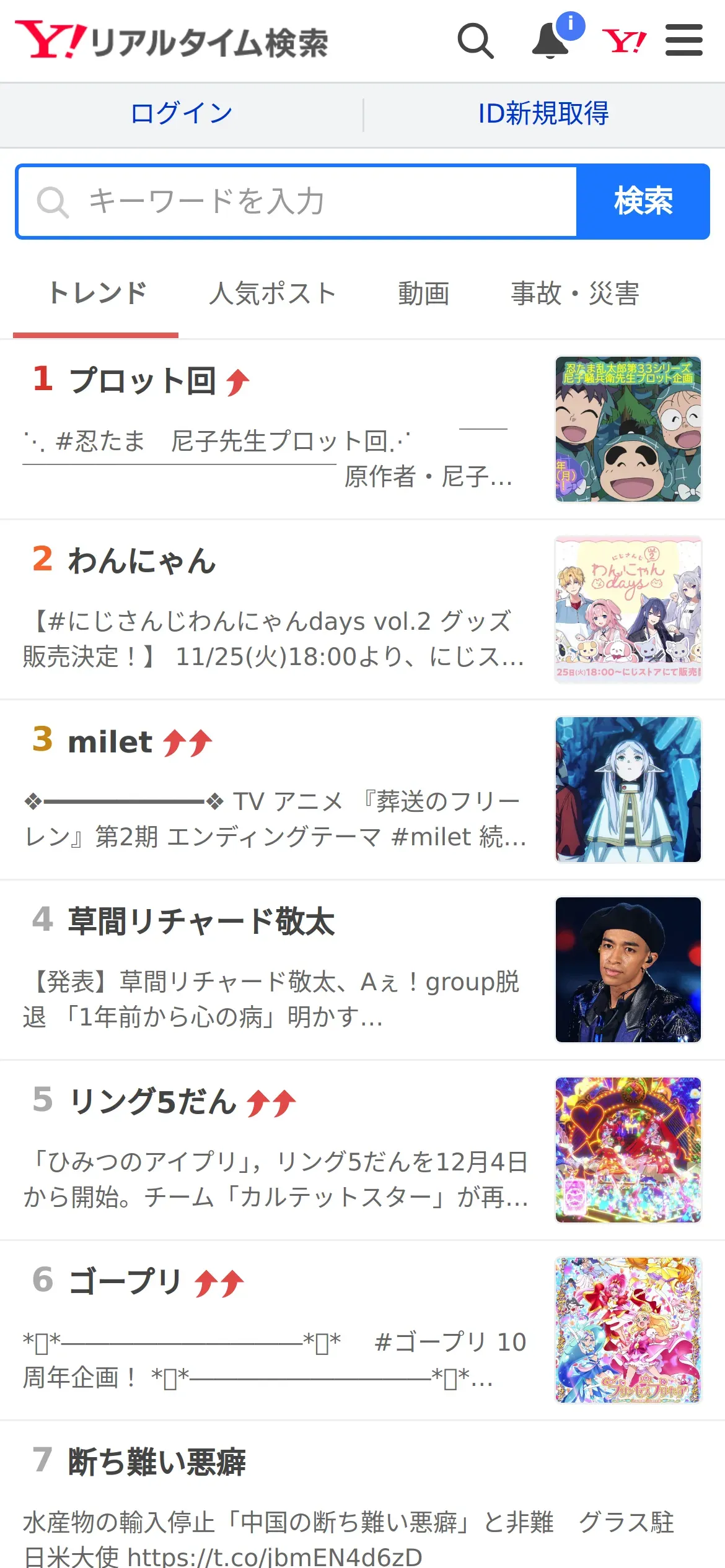Focus the キーワードを入力 search field
The height and width of the screenshot is (1568, 725).
coord(297,202)
